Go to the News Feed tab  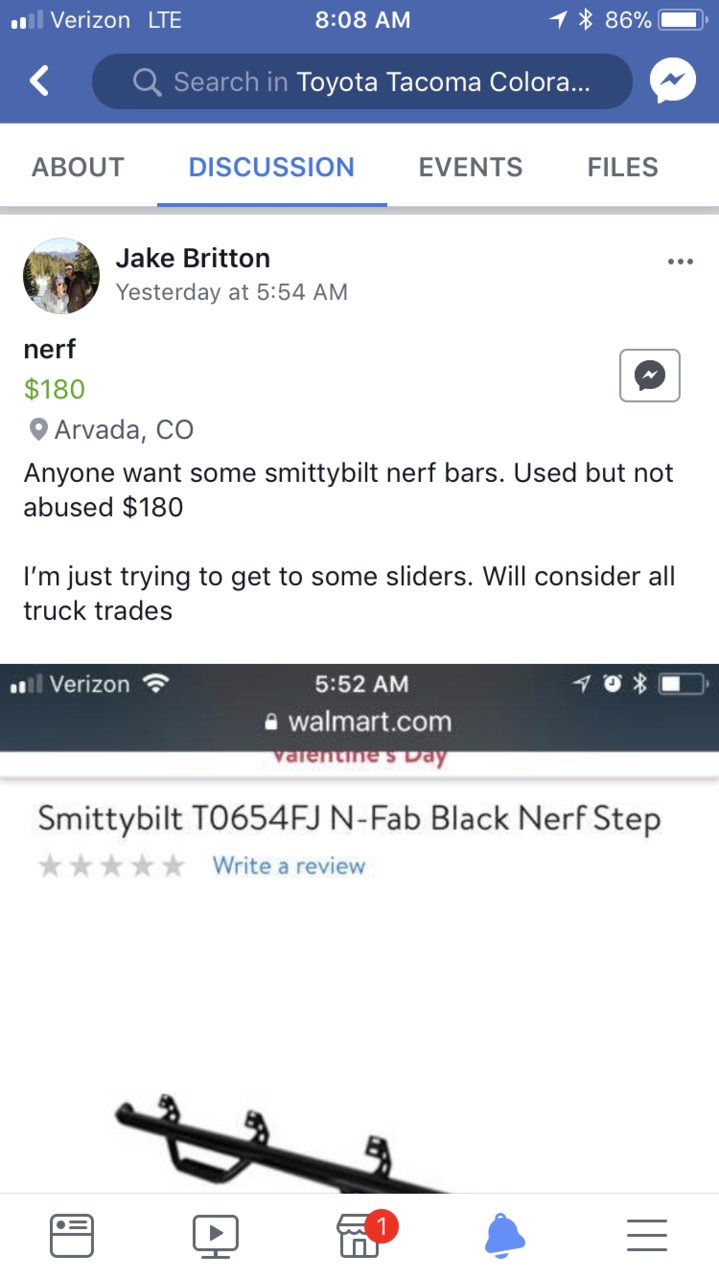click(x=72, y=1236)
